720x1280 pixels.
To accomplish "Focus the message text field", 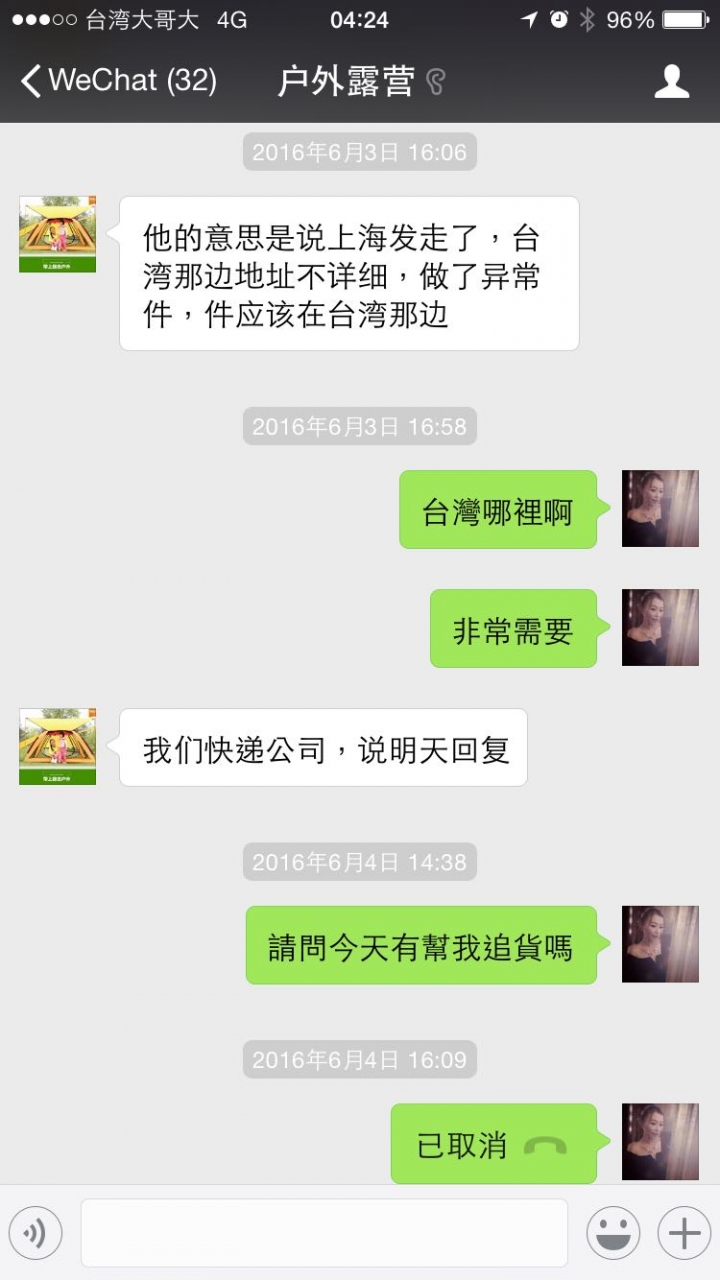I will (x=324, y=1233).
